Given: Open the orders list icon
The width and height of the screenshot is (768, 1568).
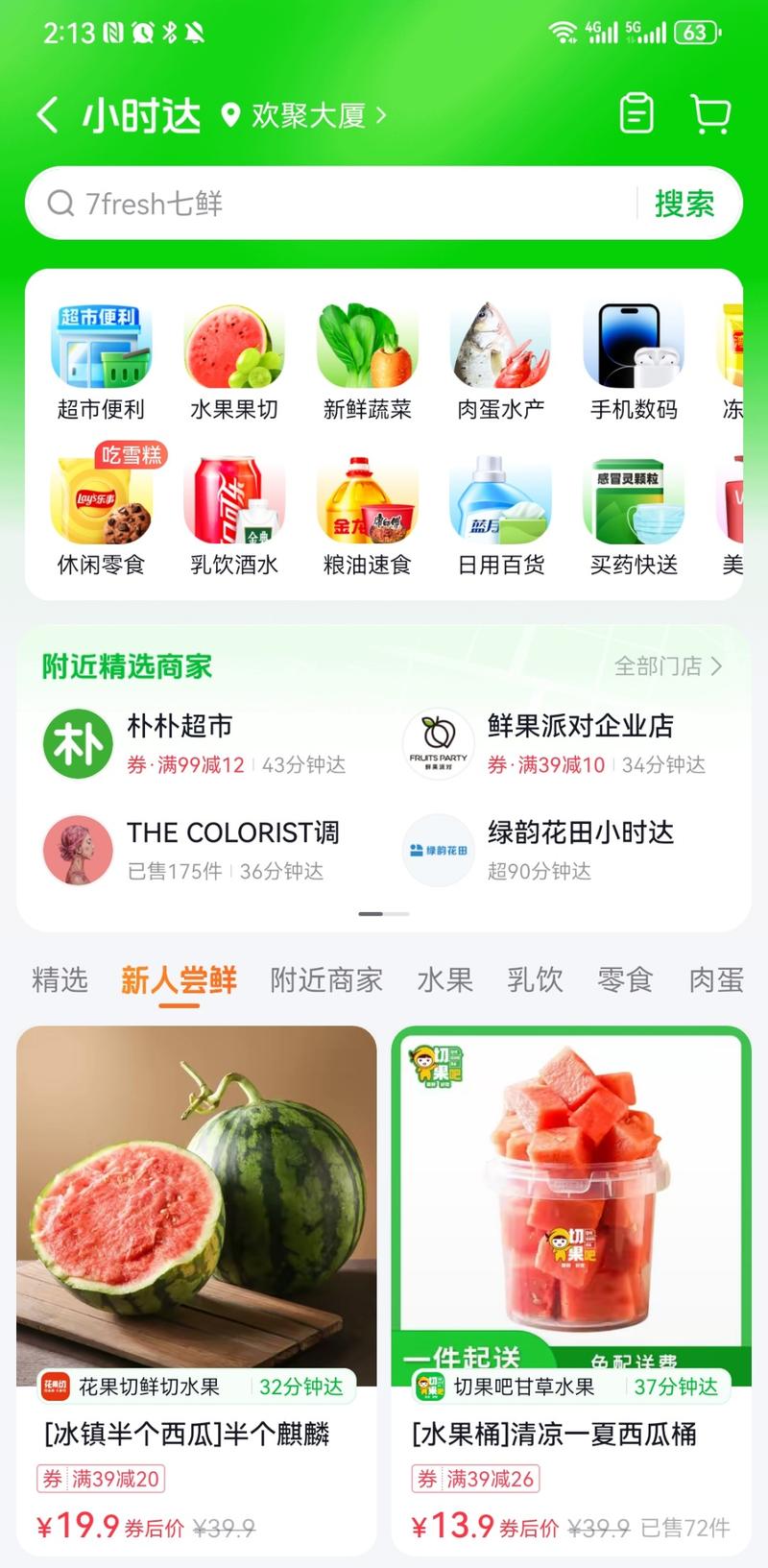Looking at the screenshot, I should click(x=636, y=114).
